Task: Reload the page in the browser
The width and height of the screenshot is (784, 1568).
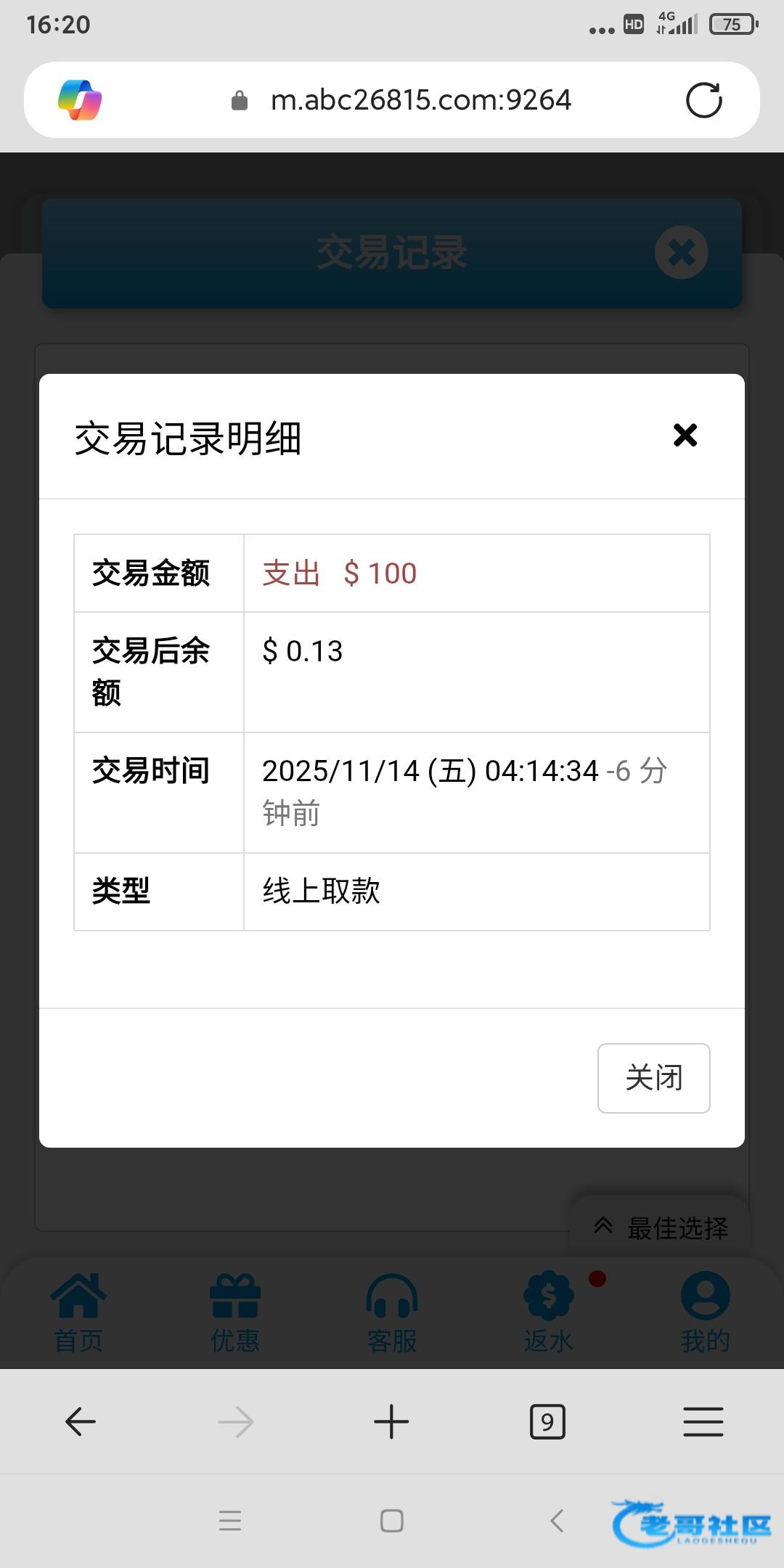Action: point(703,100)
